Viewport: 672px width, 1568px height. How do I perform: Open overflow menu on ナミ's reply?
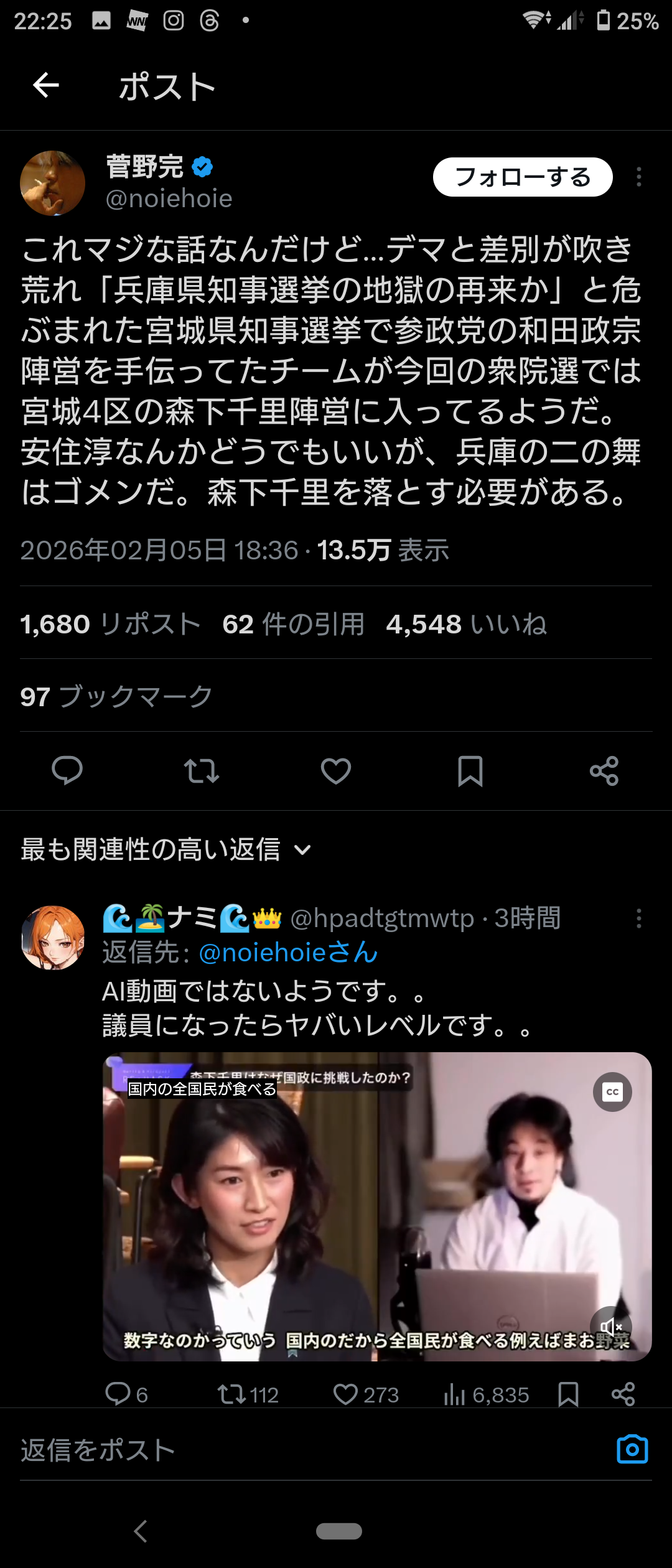click(638, 918)
